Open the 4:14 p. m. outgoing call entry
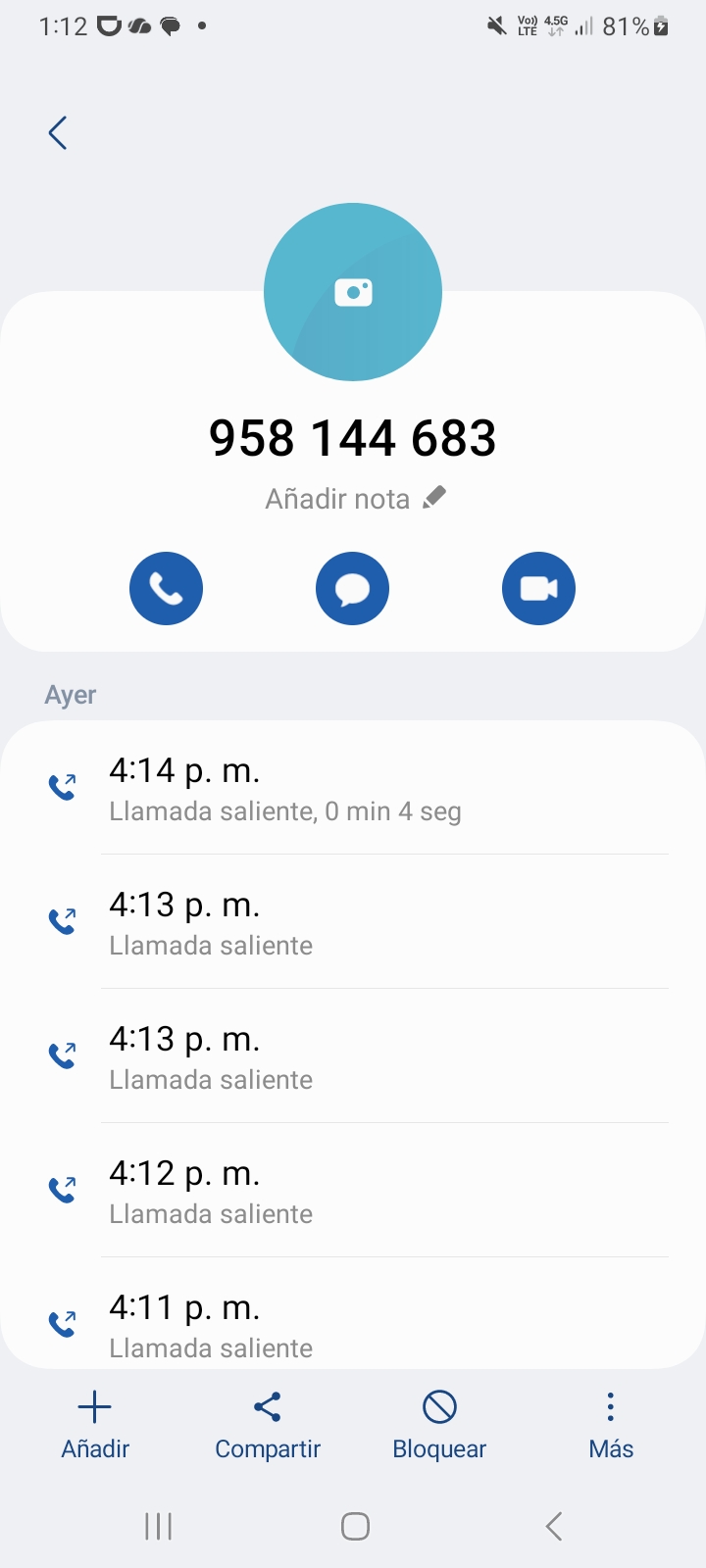 pos(353,789)
